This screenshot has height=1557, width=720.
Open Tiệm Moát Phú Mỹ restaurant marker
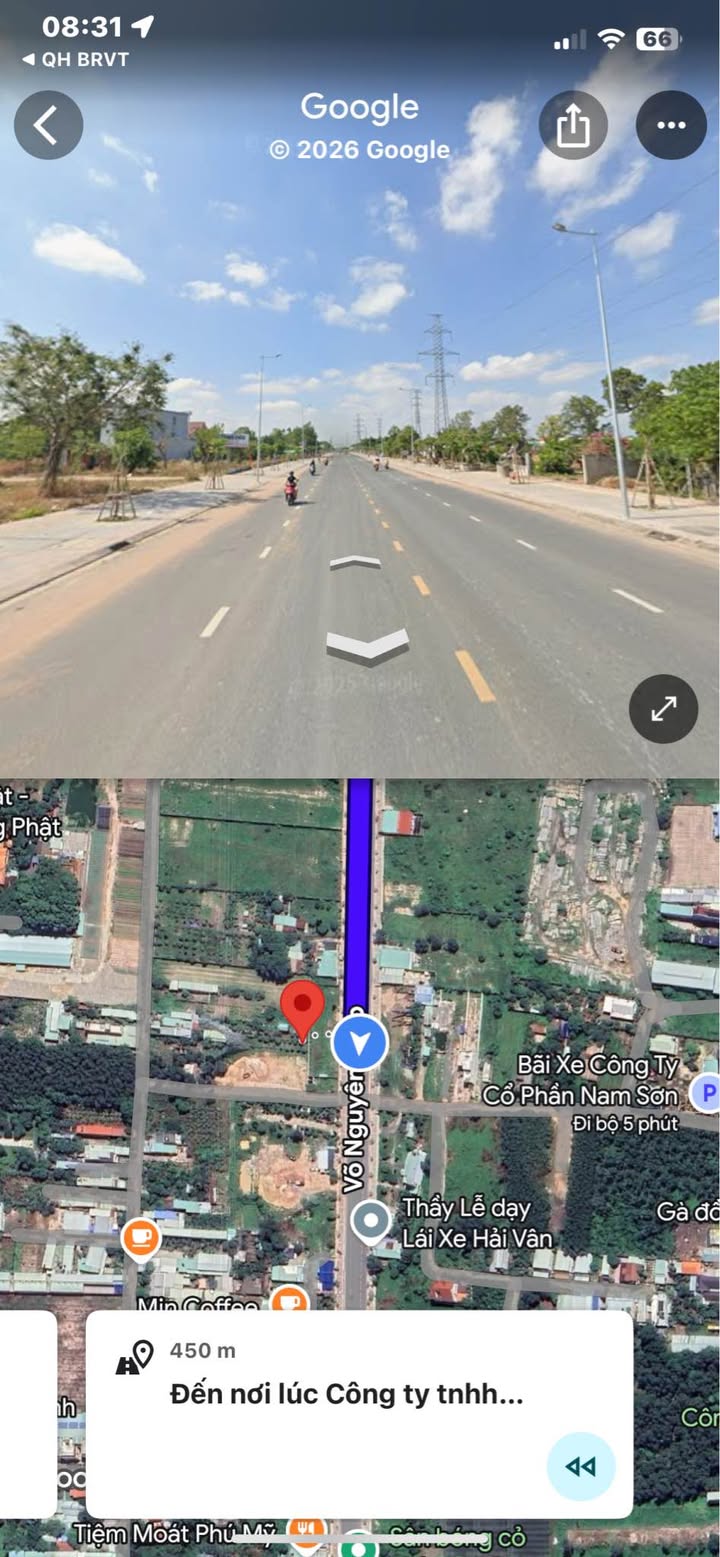pyautogui.click(x=306, y=1530)
